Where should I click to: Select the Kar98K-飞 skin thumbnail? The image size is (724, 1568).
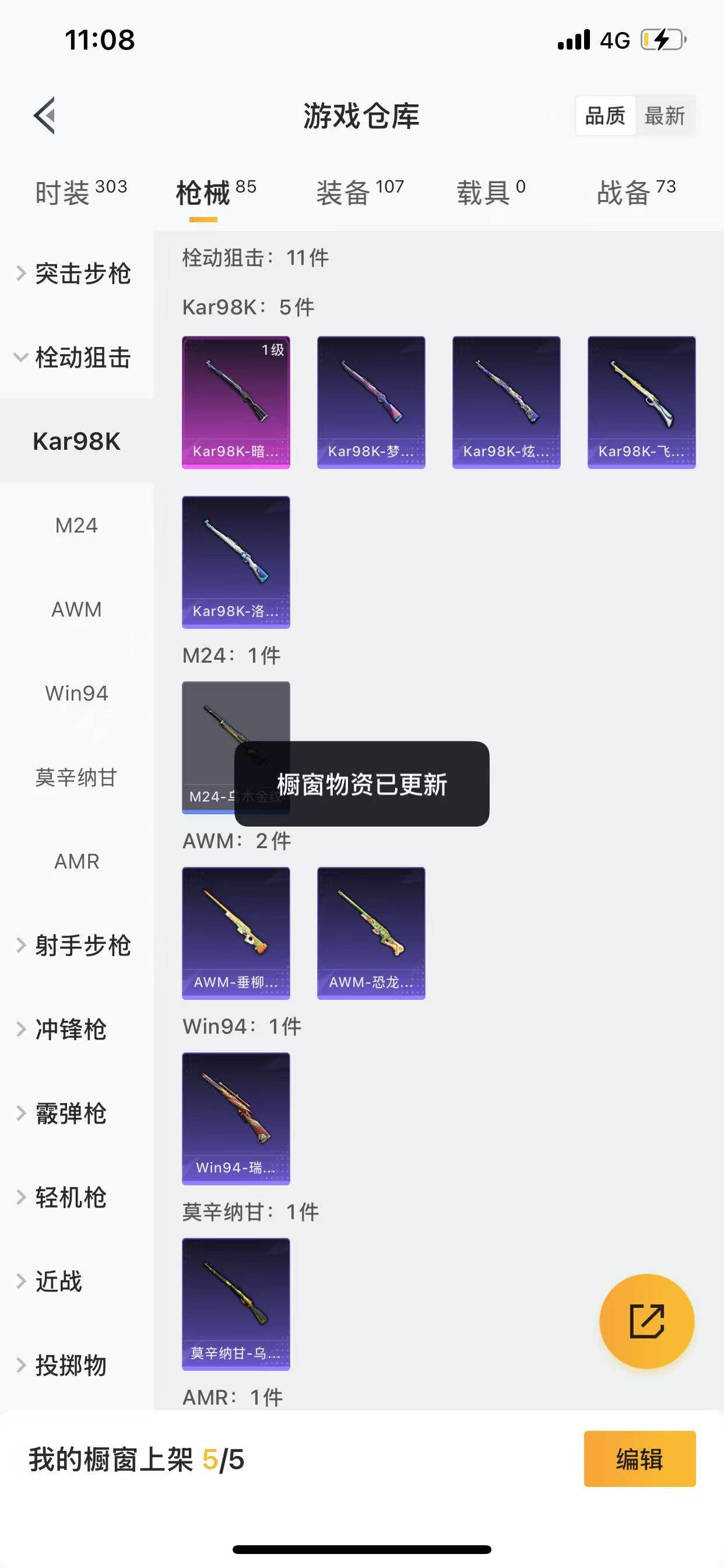641,402
